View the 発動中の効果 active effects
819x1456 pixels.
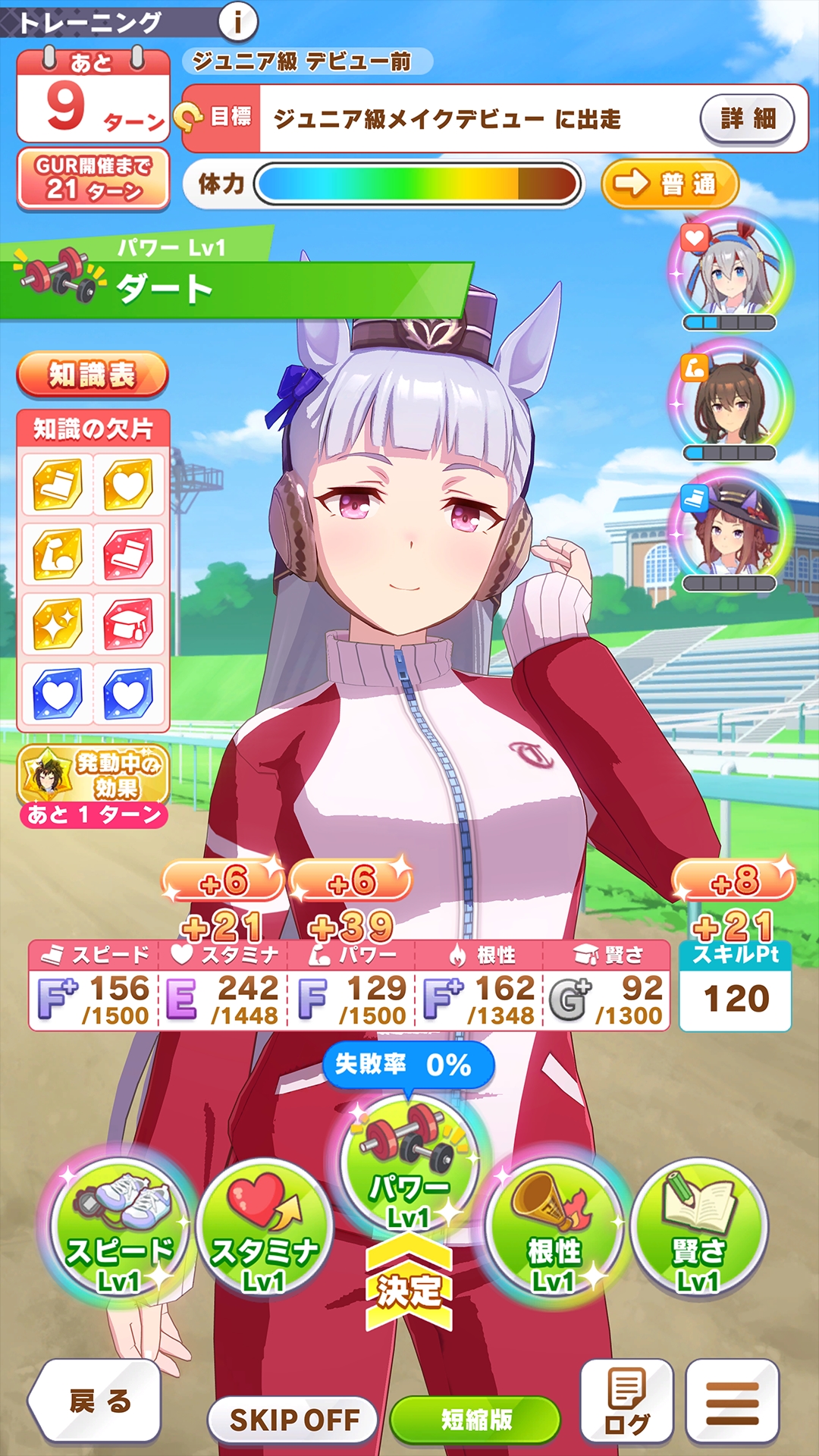[93, 786]
